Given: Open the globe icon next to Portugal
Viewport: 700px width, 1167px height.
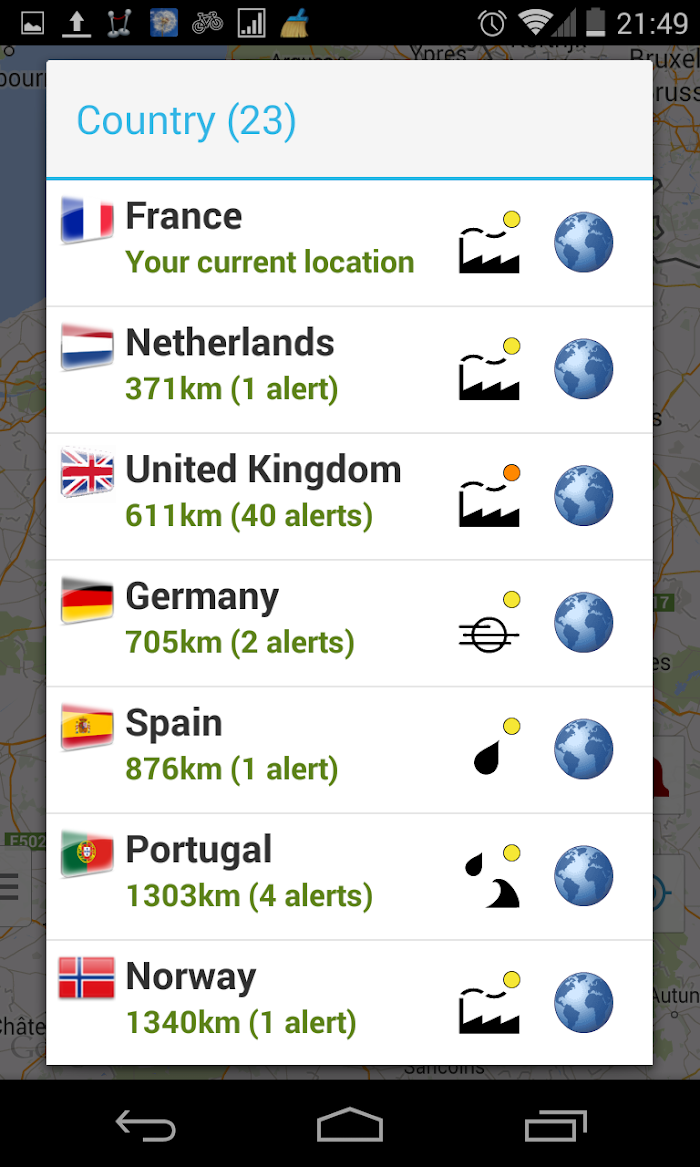Looking at the screenshot, I should [584, 876].
